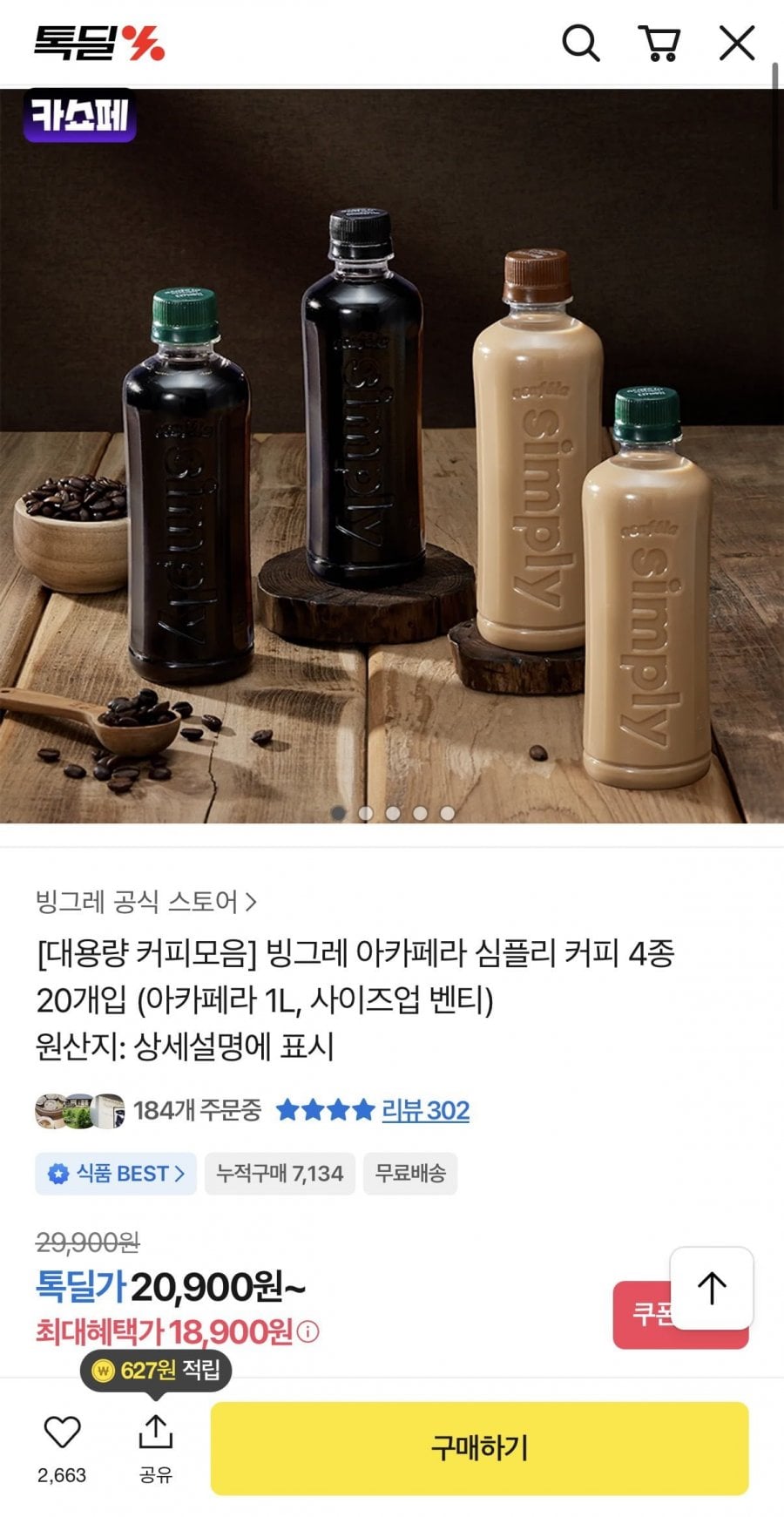Jump back to top with arrow button
The image size is (784, 1517).
[712, 1288]
